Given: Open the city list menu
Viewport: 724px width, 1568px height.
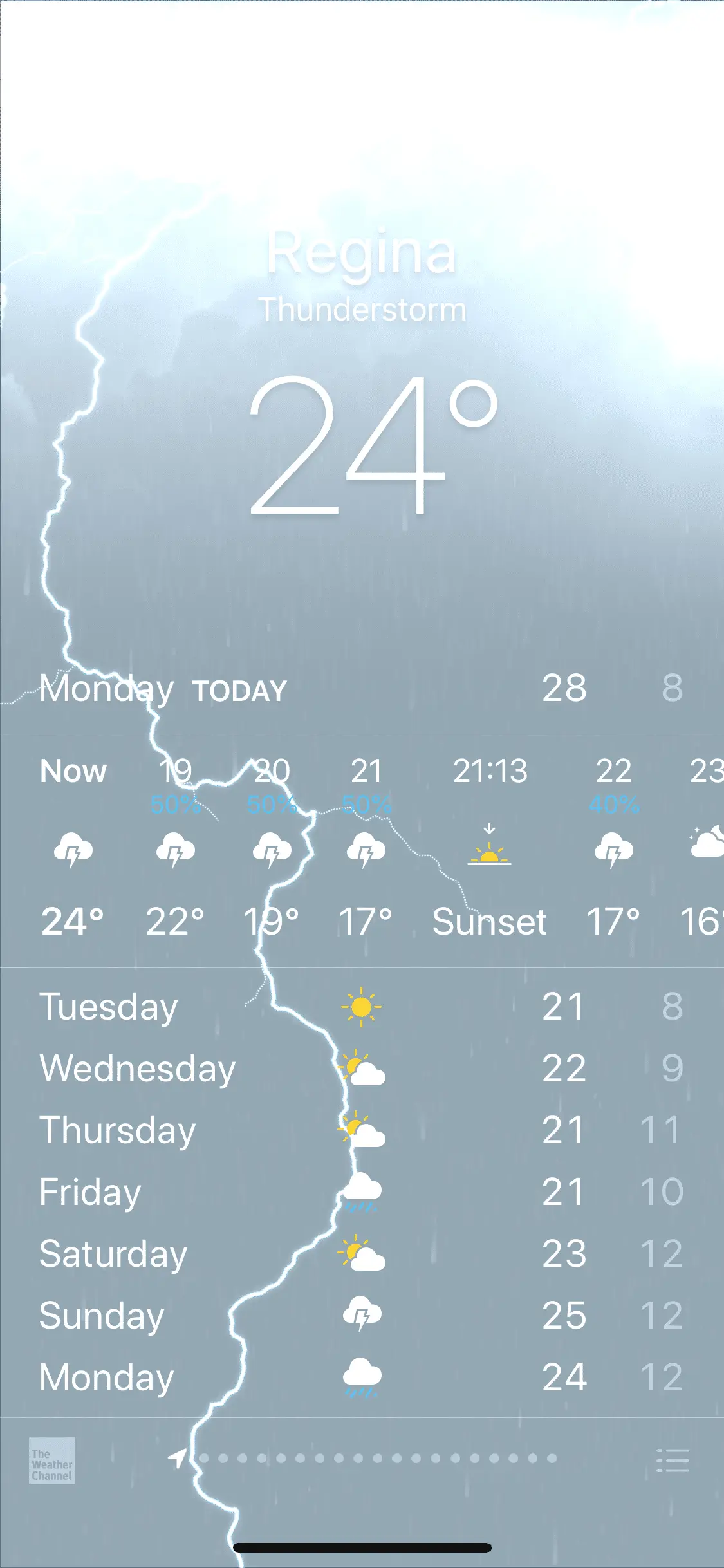Looking at the screenshot, I should (673, 1461).
